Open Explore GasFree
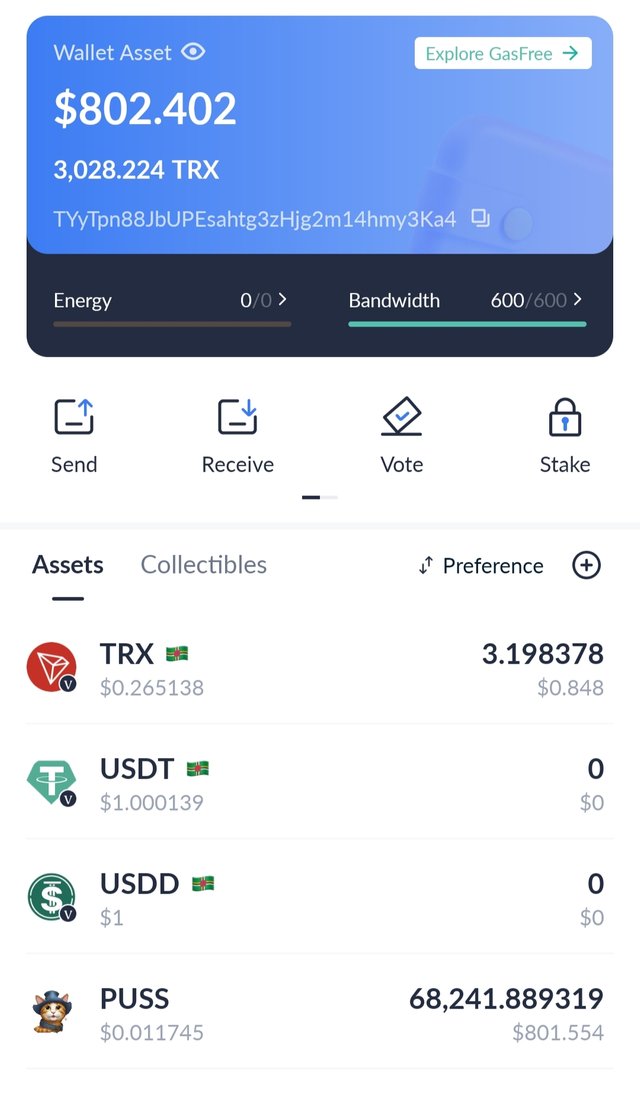Screen dimensions: 640x1109 [502, 54]
